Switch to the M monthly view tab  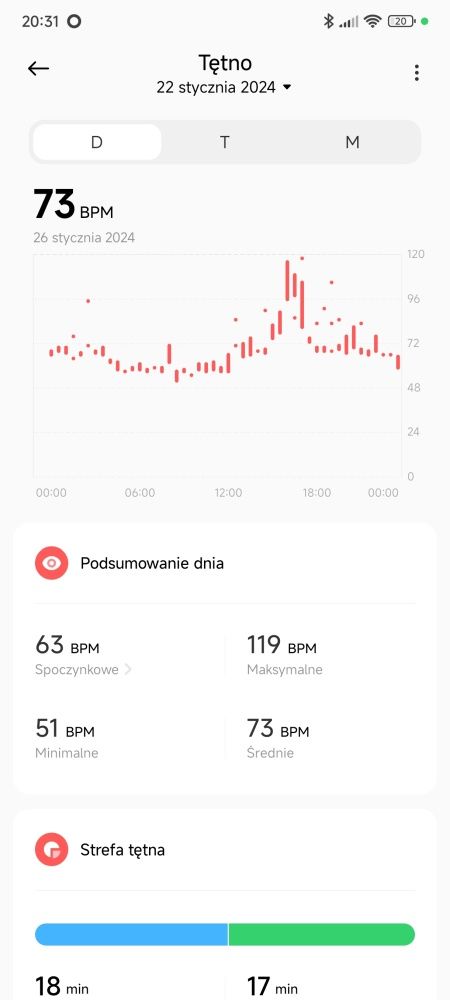pos(352,142)
